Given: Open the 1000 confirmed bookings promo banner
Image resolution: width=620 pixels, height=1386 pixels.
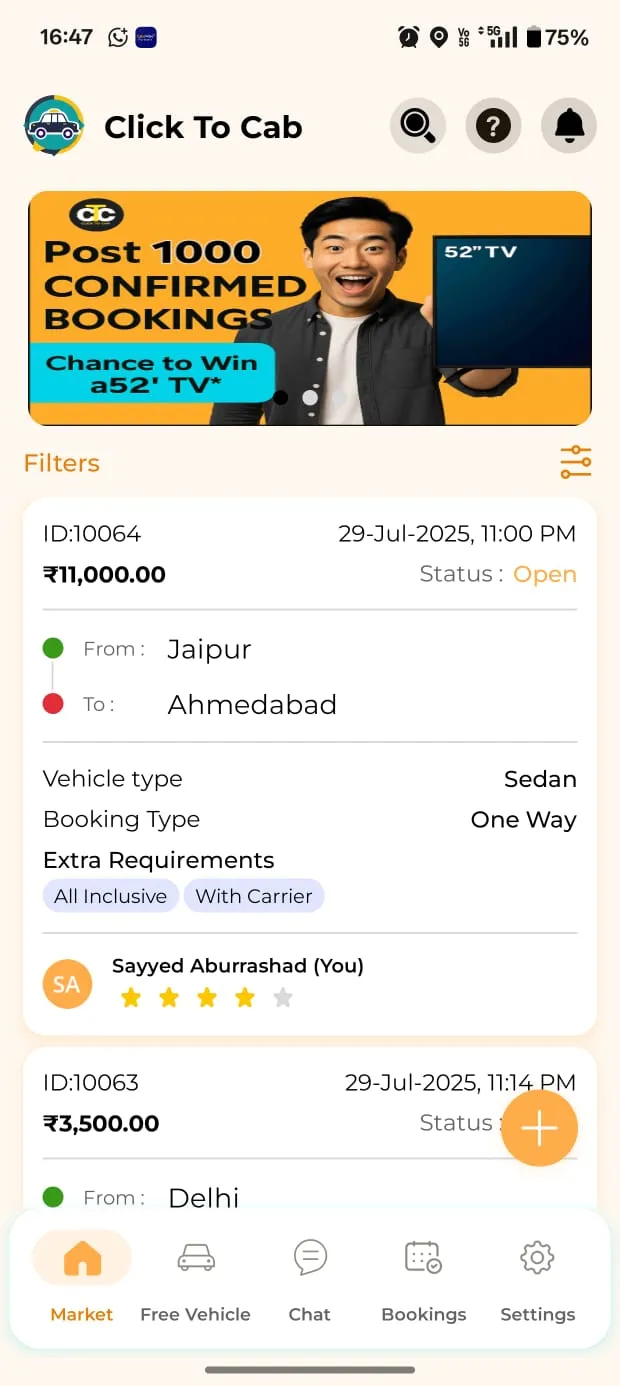Looking at the screenshot, I should pos(309,308).
